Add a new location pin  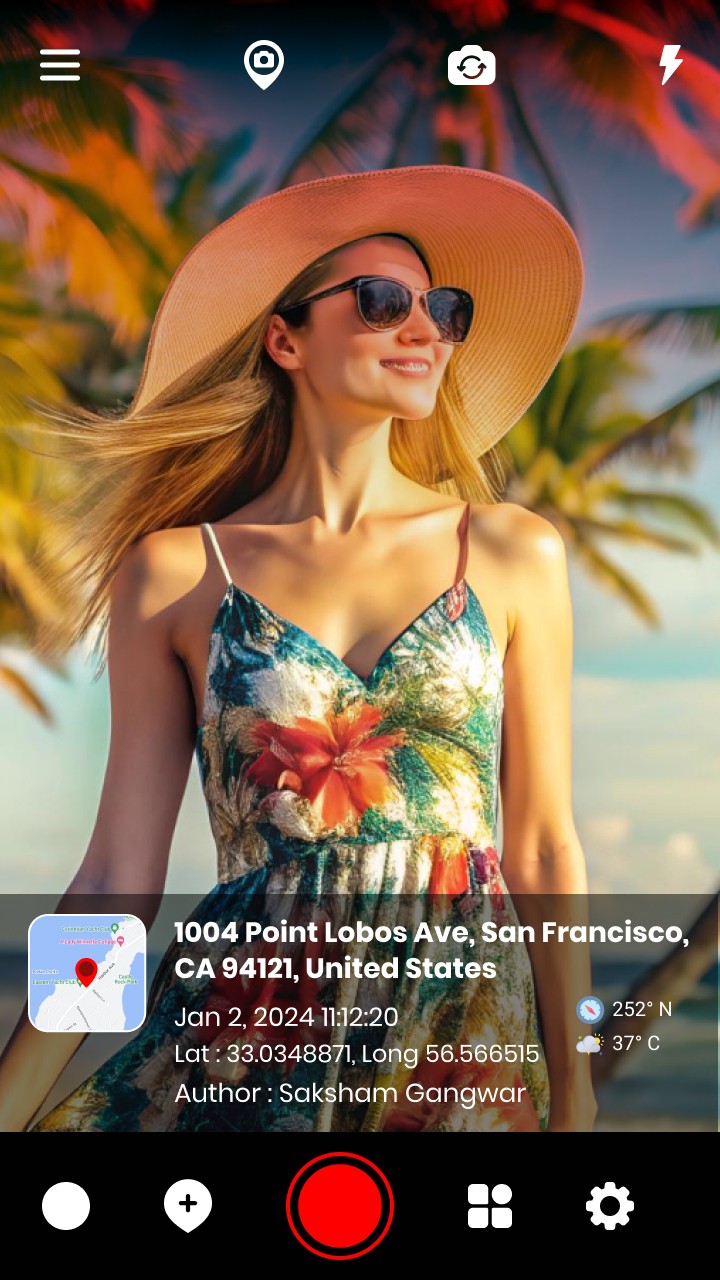click(x=188, y=1204)
